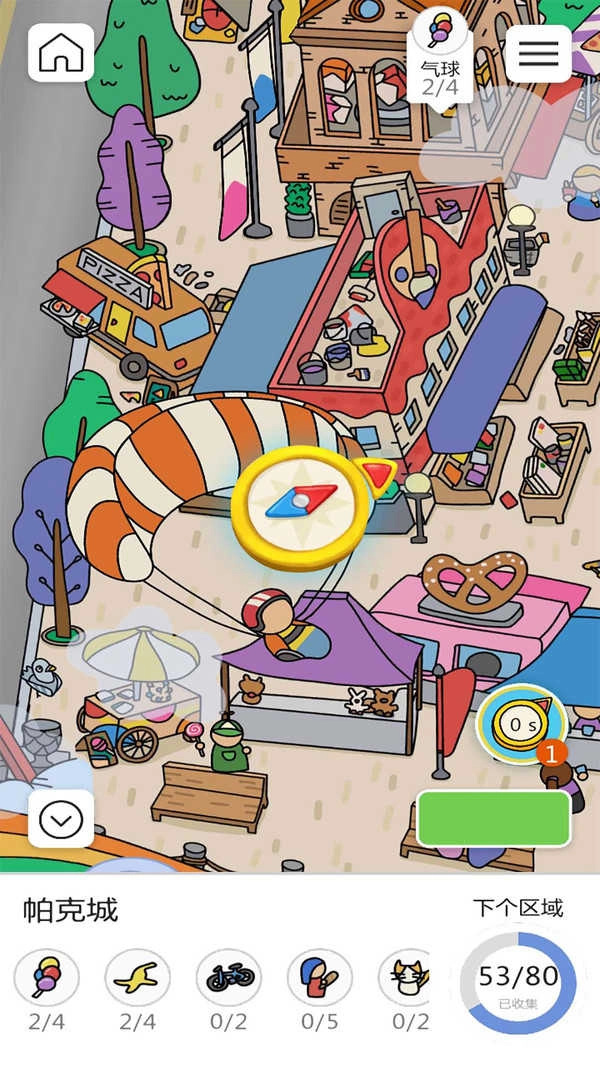Tap the blank green button

(x=493, y=818)
